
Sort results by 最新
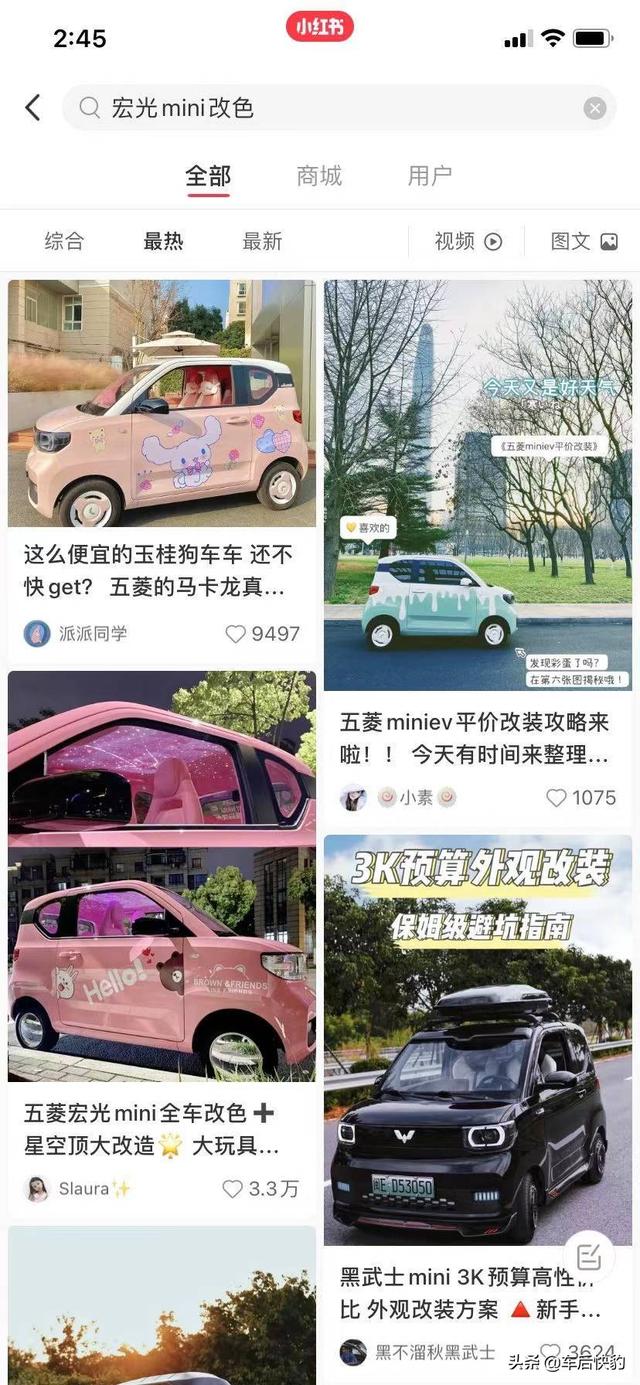click(262, 241)
